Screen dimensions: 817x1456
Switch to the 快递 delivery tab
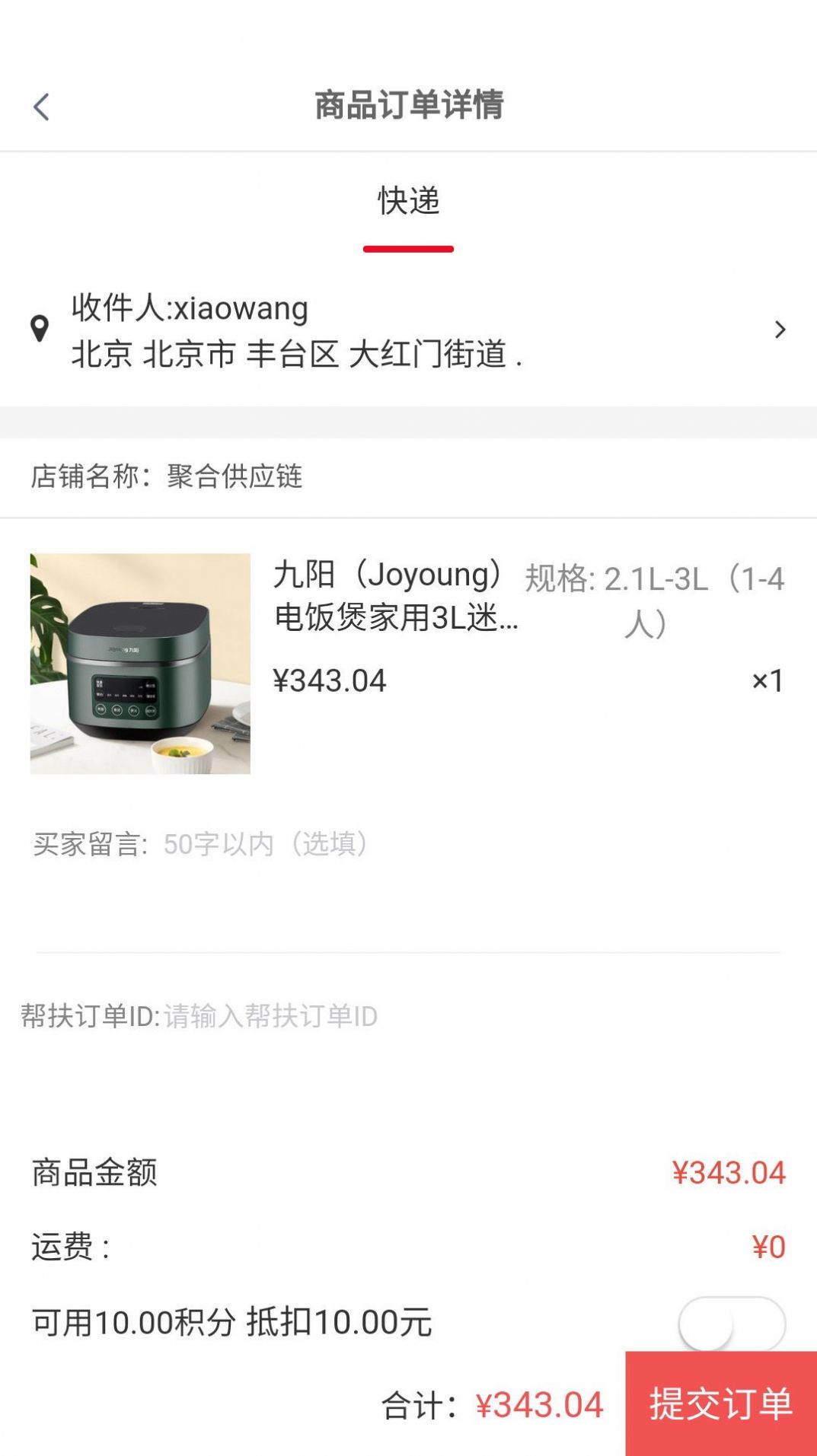point(408,202)
